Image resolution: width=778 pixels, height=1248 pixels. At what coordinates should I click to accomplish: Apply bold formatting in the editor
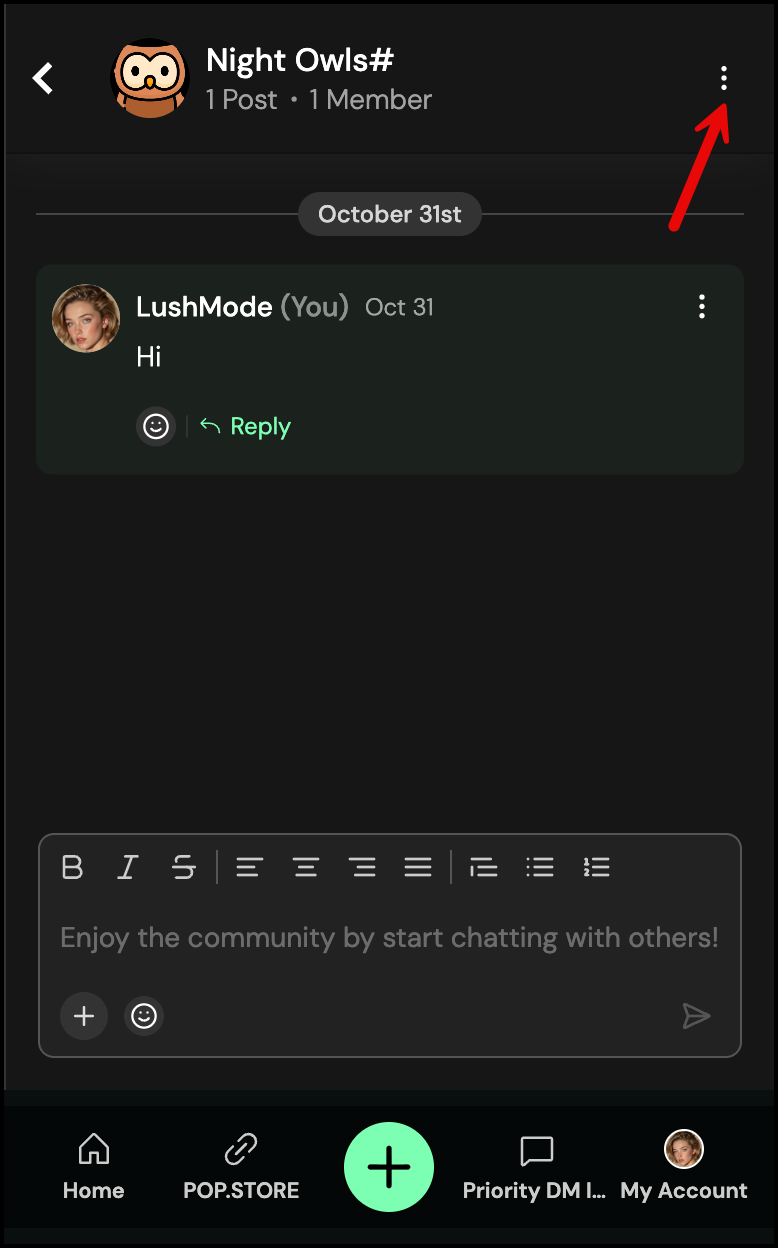(72, 867)
